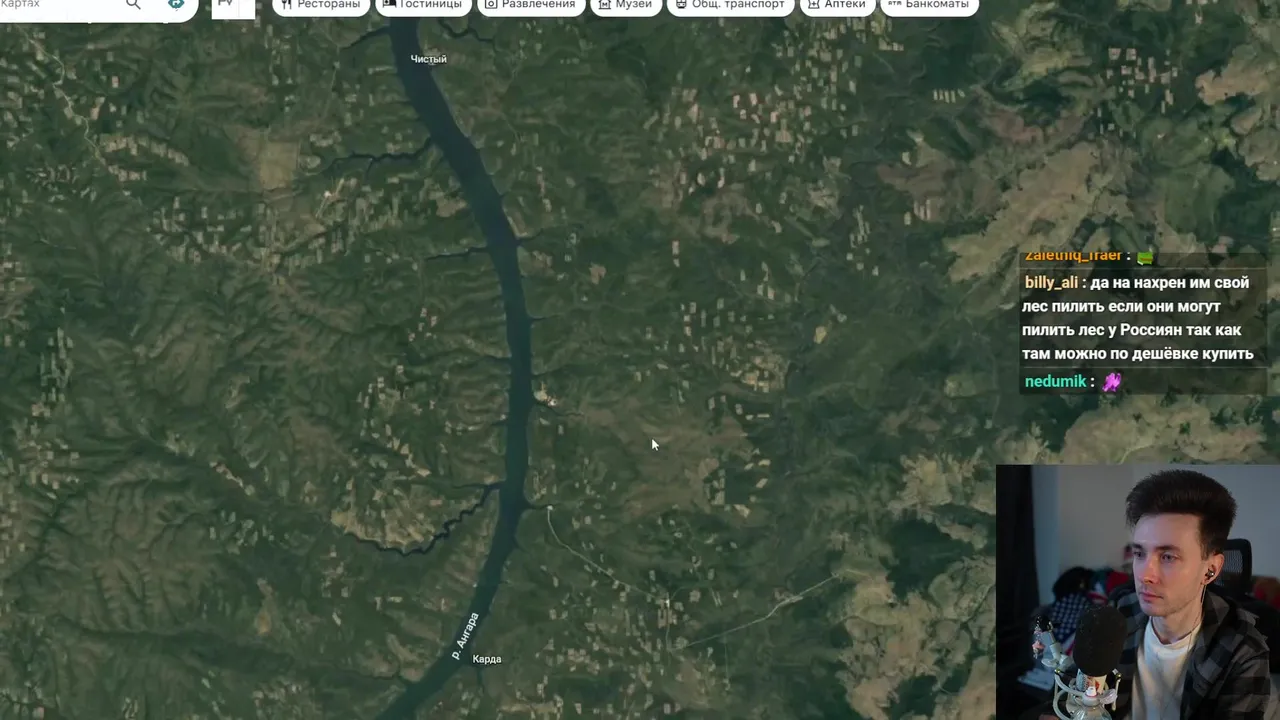Show Музеи on the map
Image resolution: width=1280 pixels, height=720 pixels.
click(x=625, y=5)
